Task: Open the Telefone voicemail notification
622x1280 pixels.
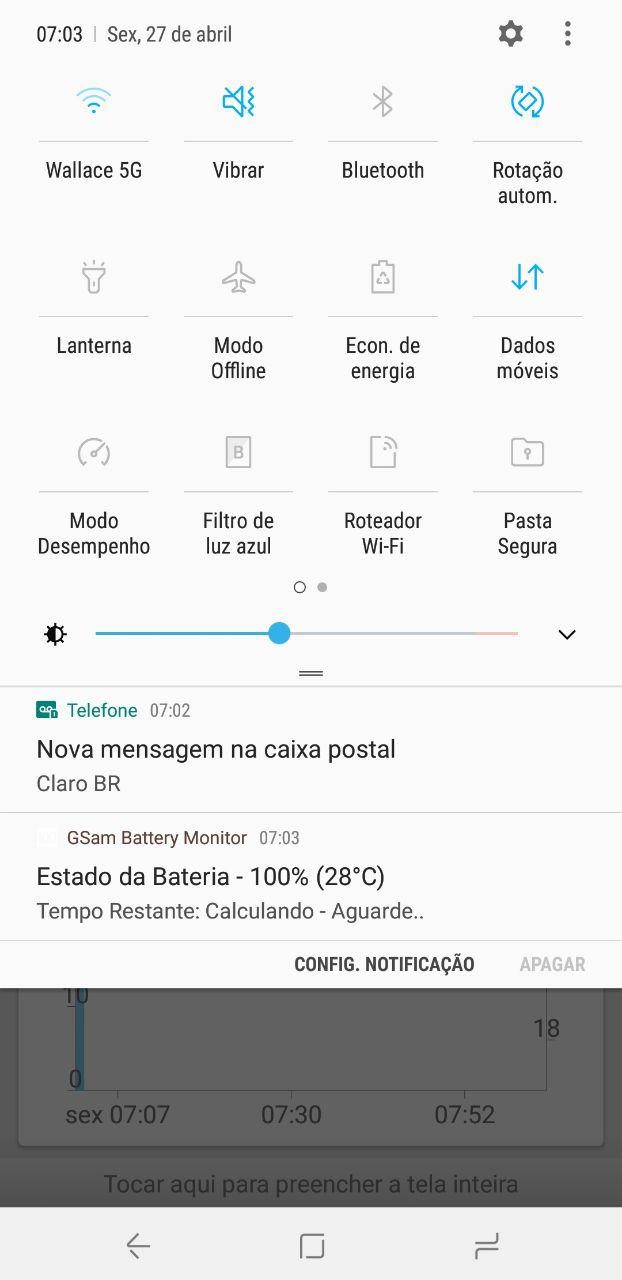Action: click(311, 749)
